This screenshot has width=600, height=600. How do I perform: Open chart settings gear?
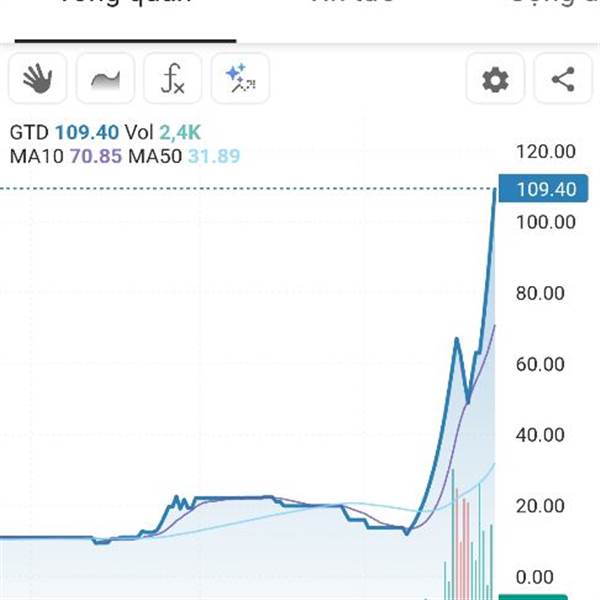[x=495, y=80]
